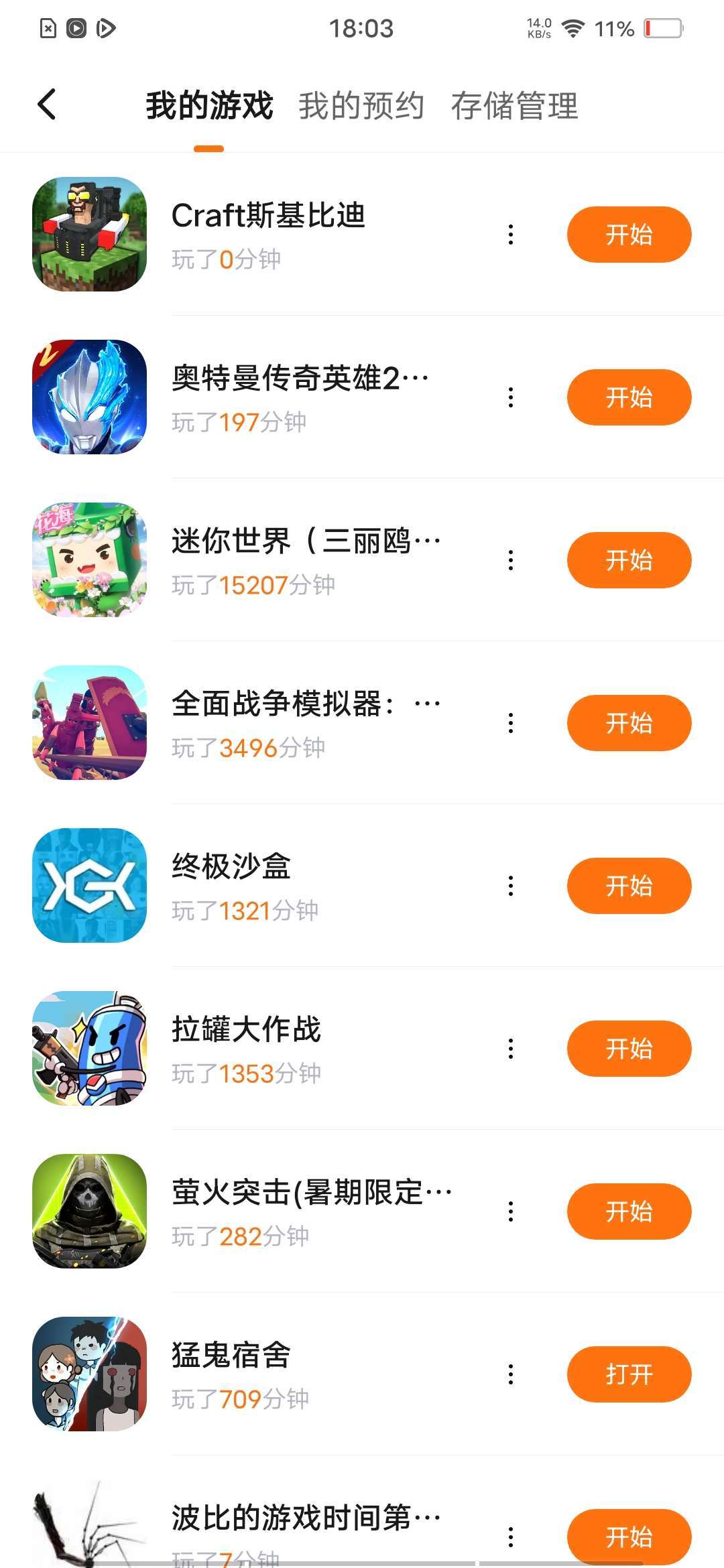724x1568 pixels.
Task: Start the Craft斯基比迪 game
Action: coord(629,235)
